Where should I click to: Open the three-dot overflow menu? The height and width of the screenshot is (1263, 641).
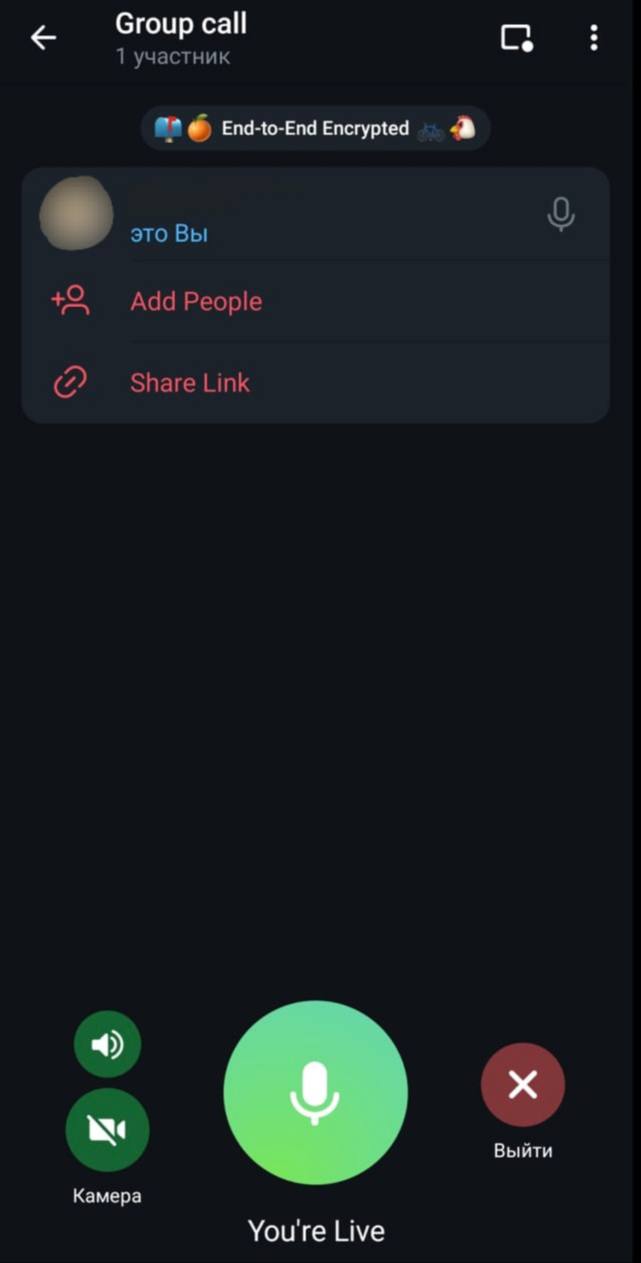[594, 39]
